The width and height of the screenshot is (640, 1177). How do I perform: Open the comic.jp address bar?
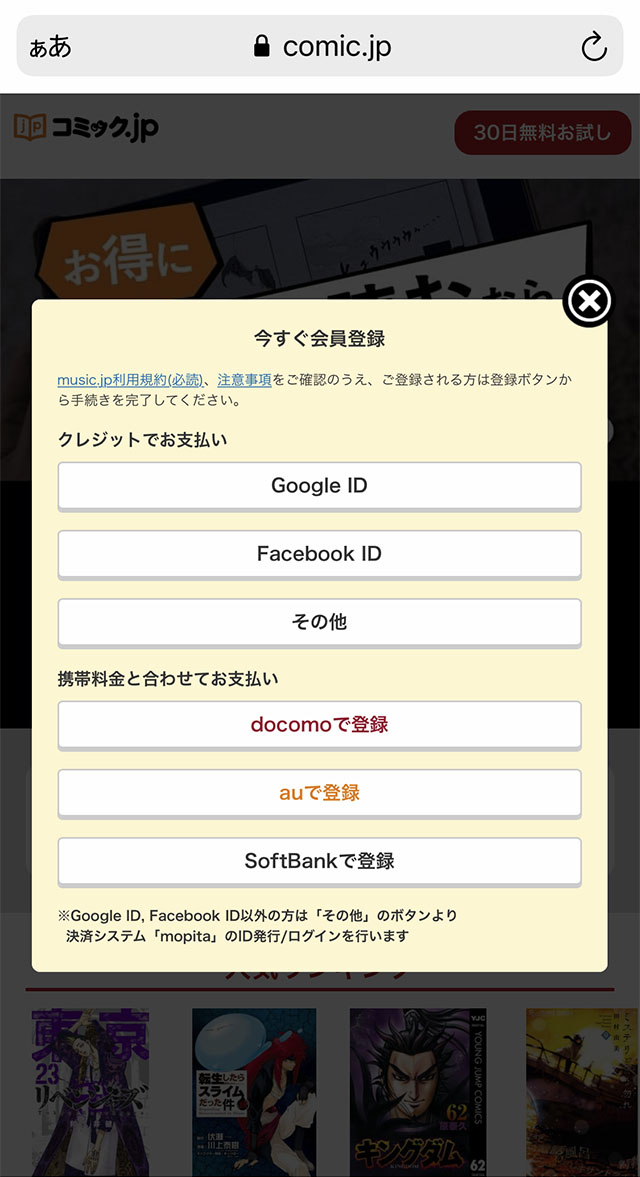click(322, 46)
